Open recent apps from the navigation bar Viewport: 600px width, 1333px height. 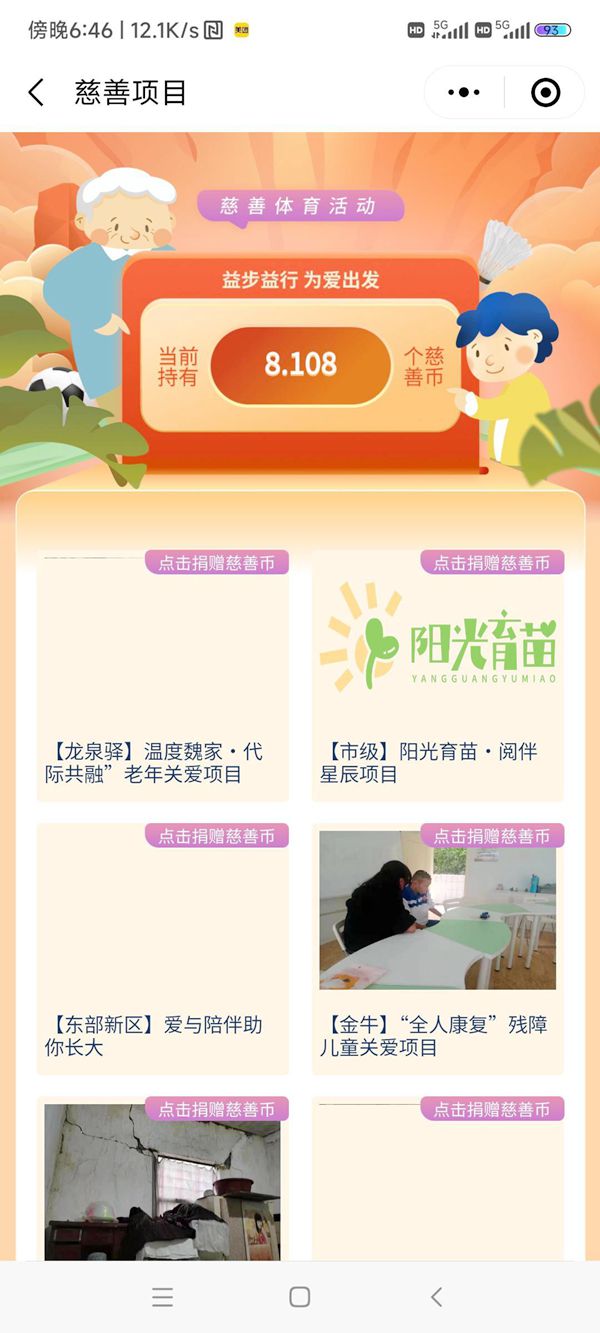(x=163, y=1297)
